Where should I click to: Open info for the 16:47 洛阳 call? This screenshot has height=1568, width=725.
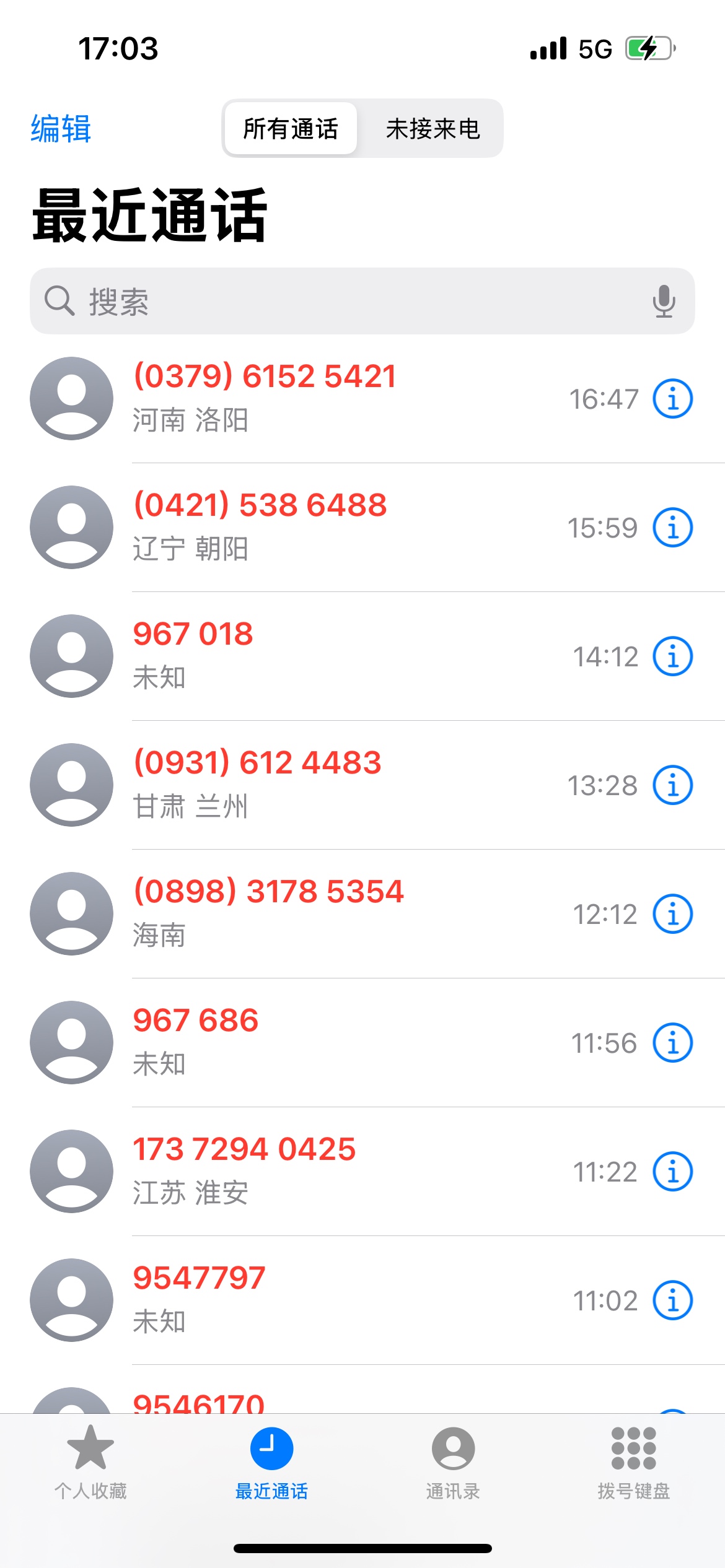[x=672, y=399]
